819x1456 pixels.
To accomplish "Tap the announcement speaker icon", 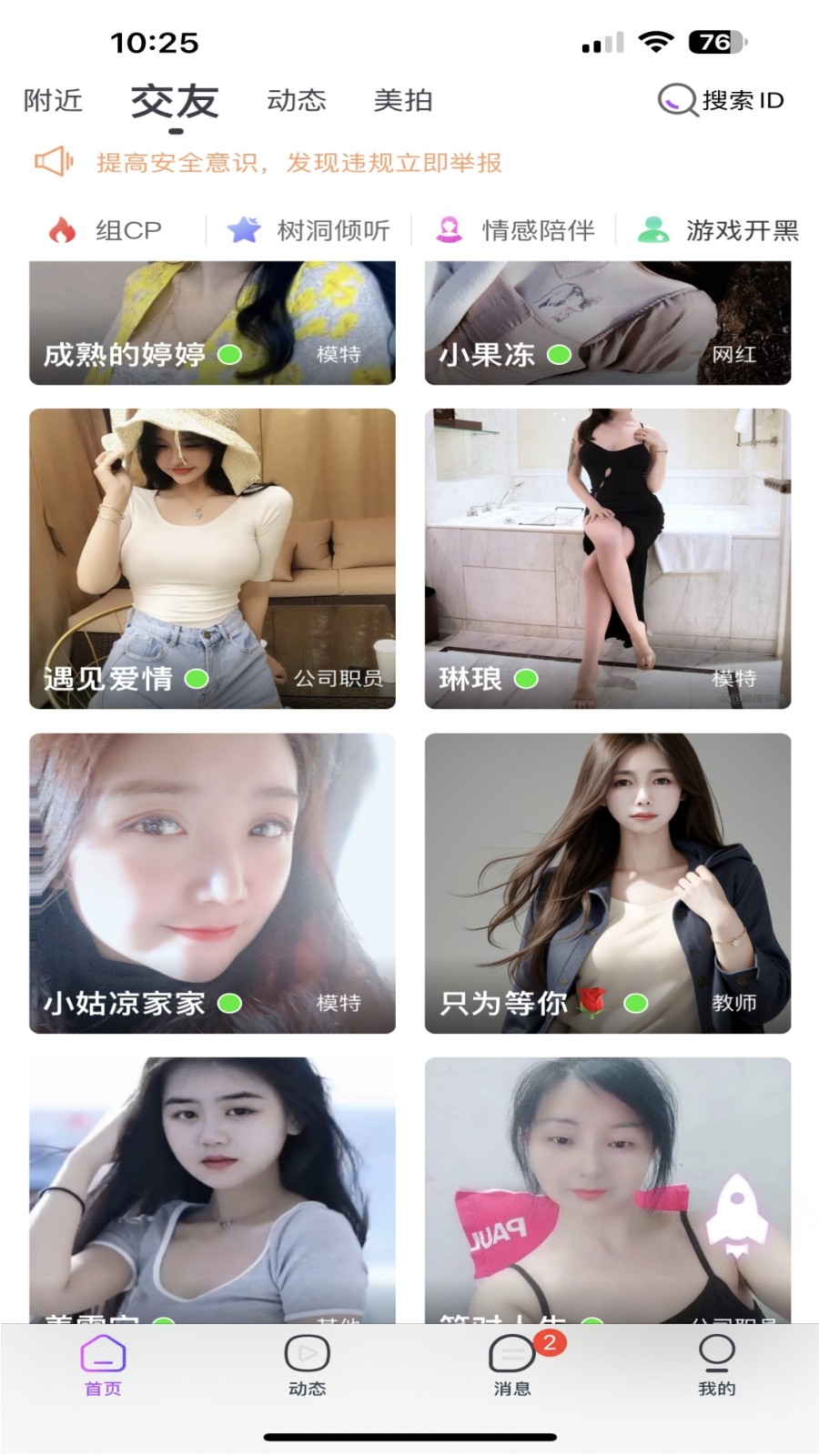I will [x=53, y=162].
